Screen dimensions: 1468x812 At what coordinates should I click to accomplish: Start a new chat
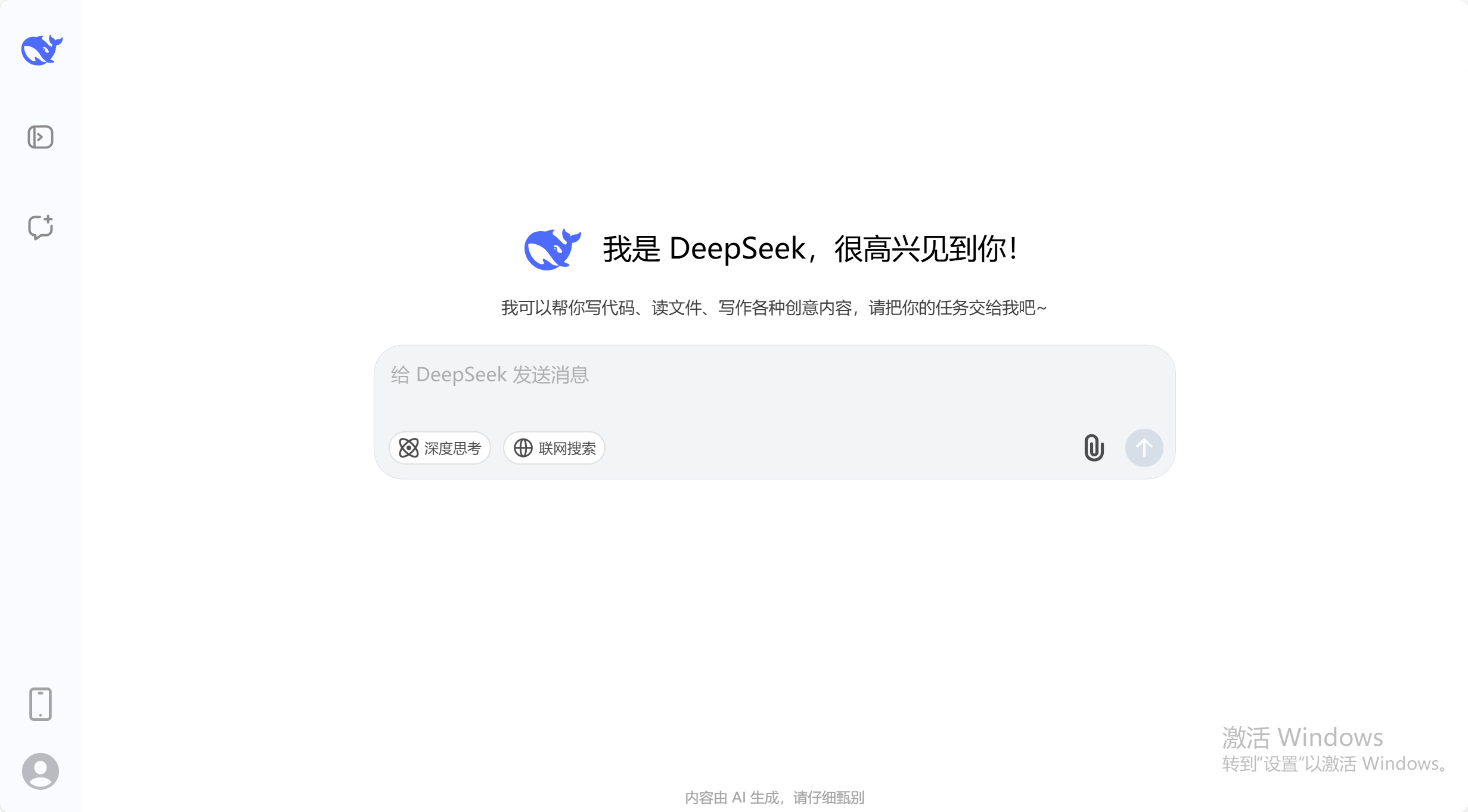[41, 227]
